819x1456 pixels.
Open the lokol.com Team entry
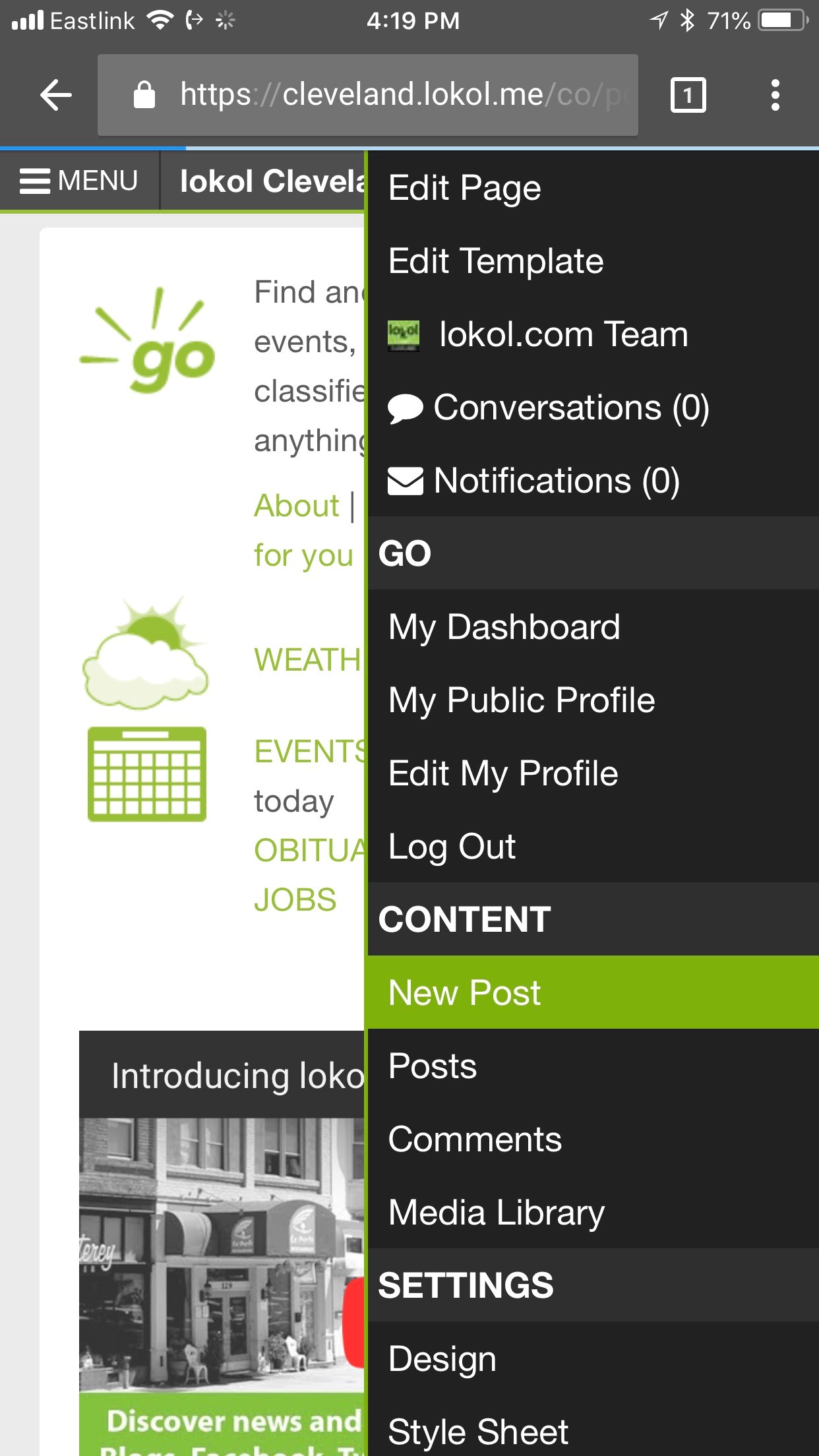click(593, 334)
